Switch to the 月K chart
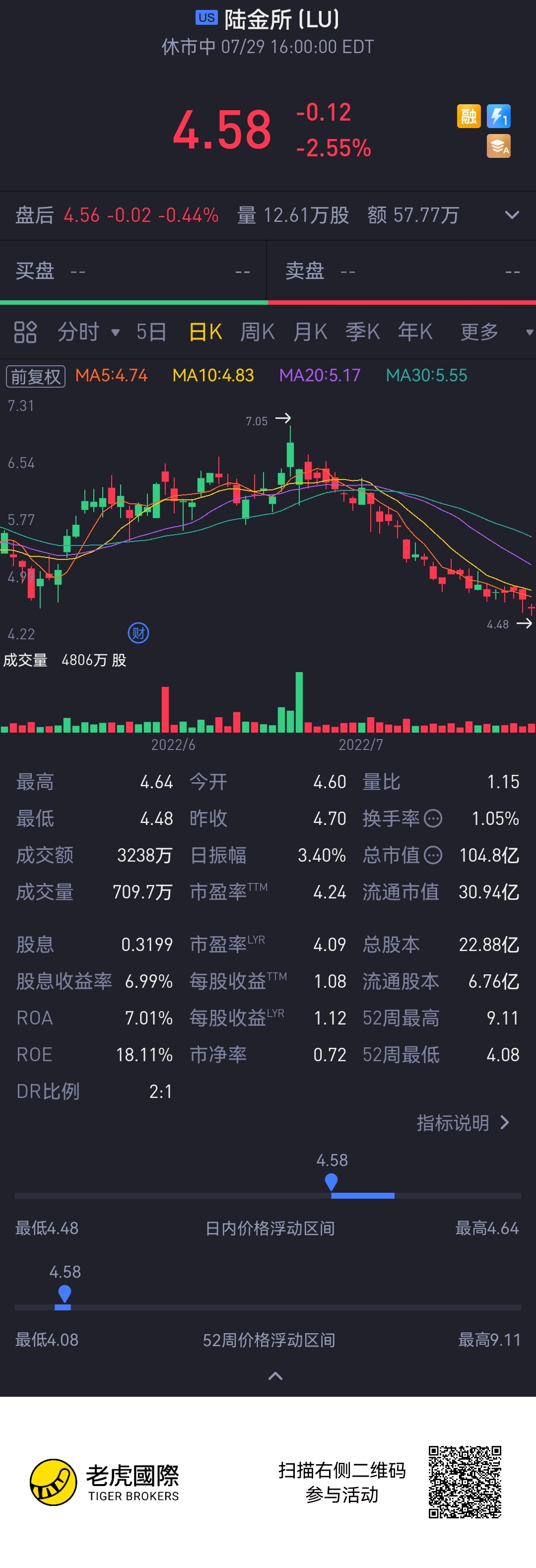 pos(310,333)
